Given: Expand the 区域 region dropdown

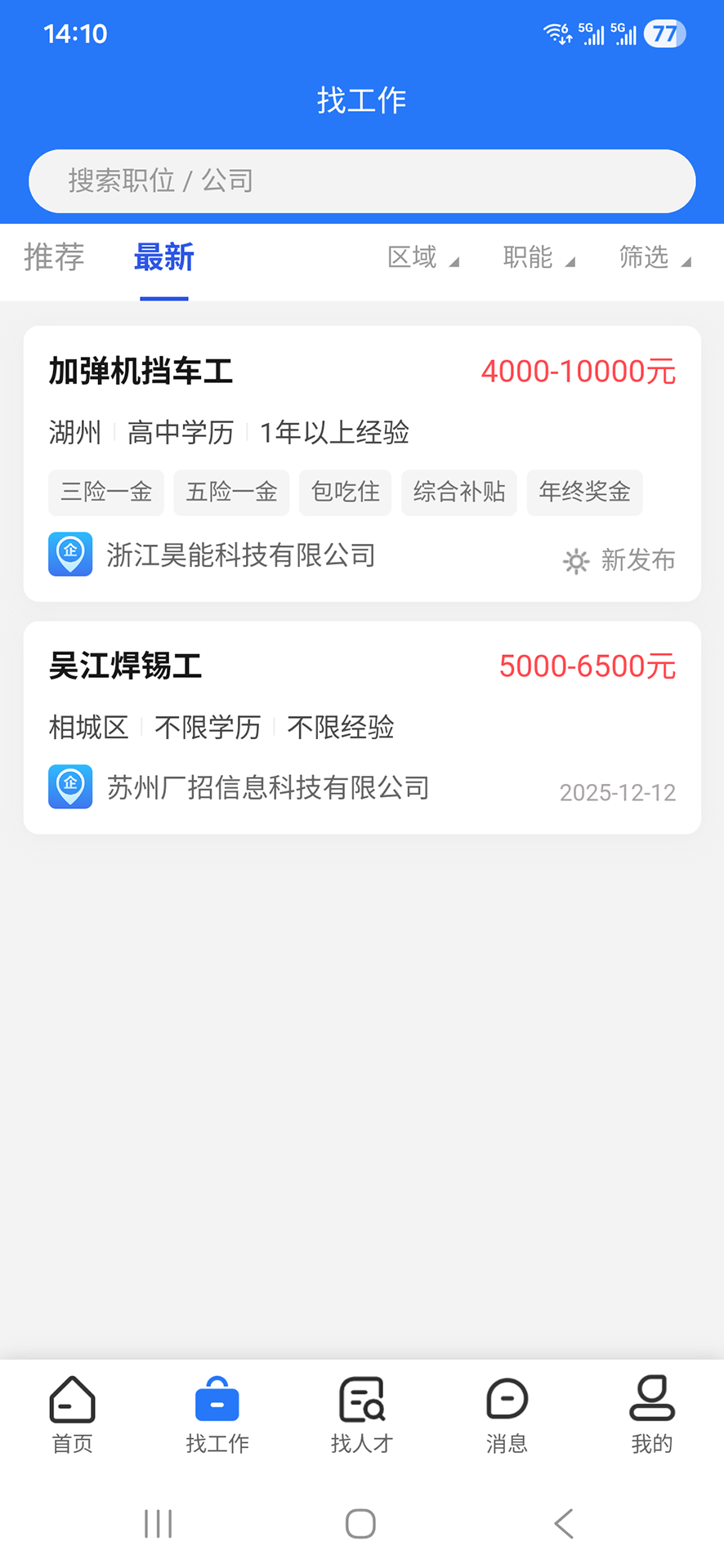Looking at the screenshot, I should 422,257.
